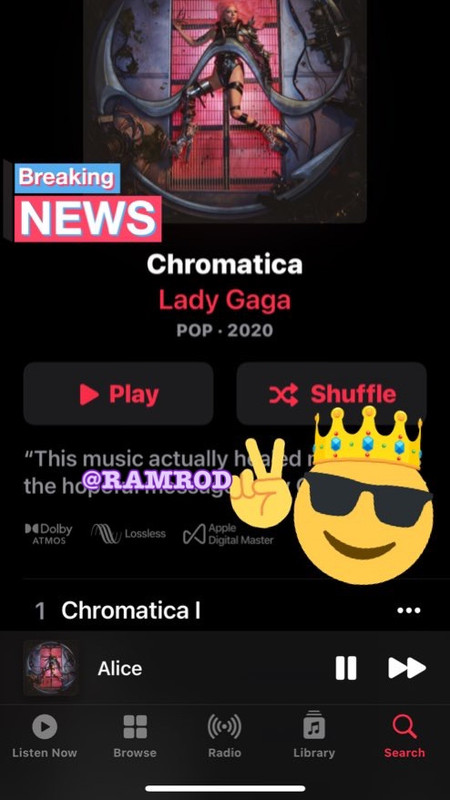The width and height of the screenshot is (450, 800).
Task: Tap the Search tab
Action: tap(404, 736)
